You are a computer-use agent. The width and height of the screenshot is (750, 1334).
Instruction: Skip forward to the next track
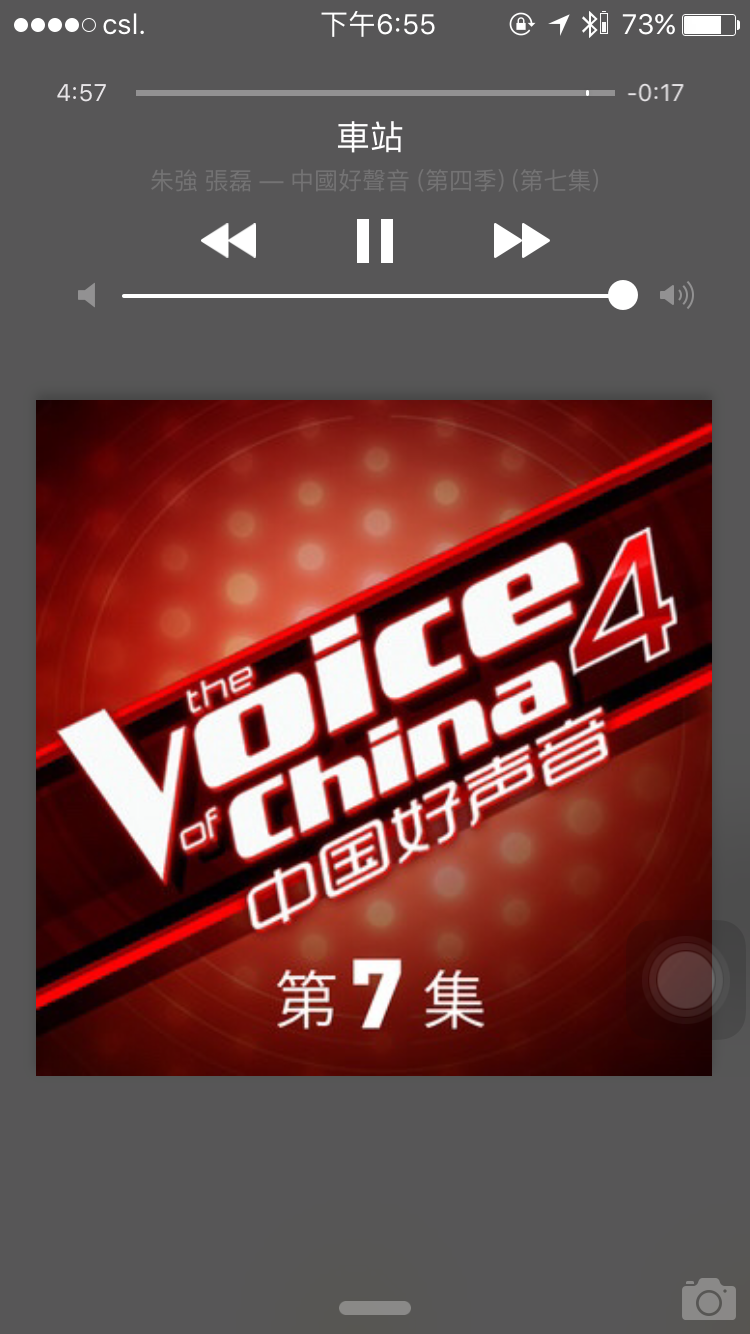coord(521,241)
